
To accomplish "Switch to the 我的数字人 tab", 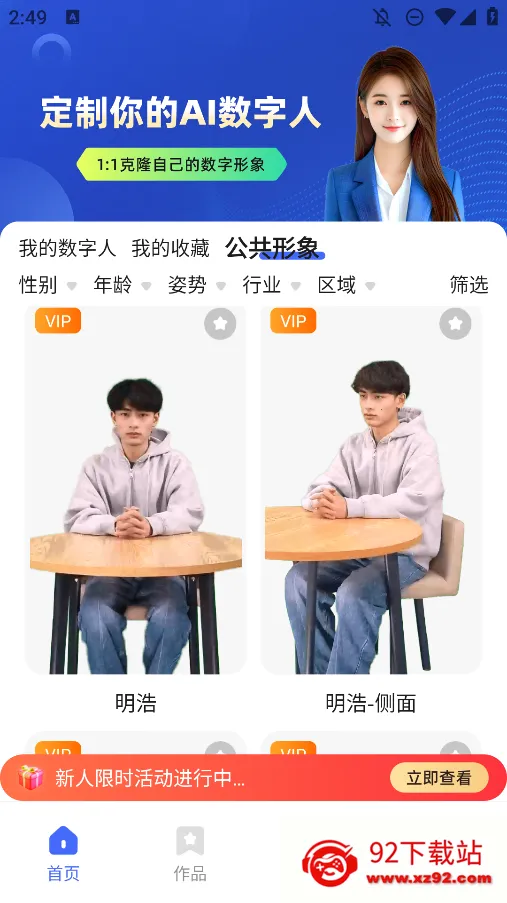I will 67,248.
